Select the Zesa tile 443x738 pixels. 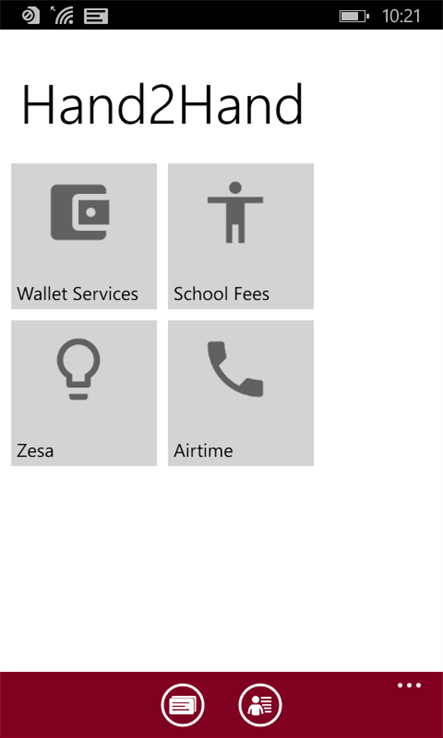click(84, 393)
